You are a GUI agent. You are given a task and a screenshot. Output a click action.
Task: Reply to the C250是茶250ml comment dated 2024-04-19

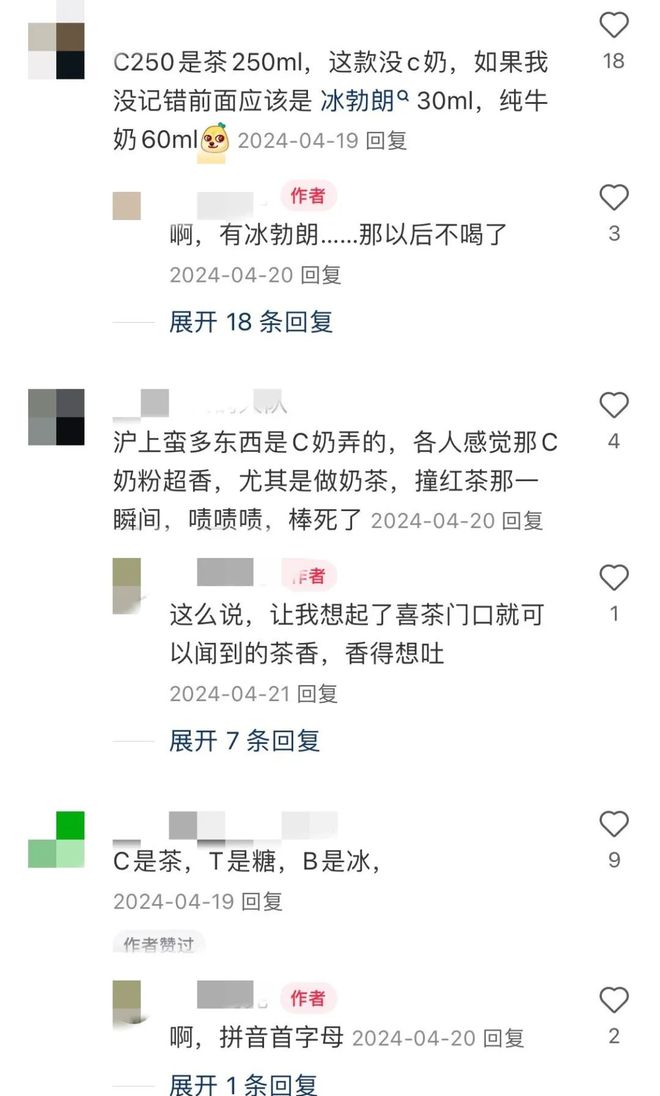(387, 140)
